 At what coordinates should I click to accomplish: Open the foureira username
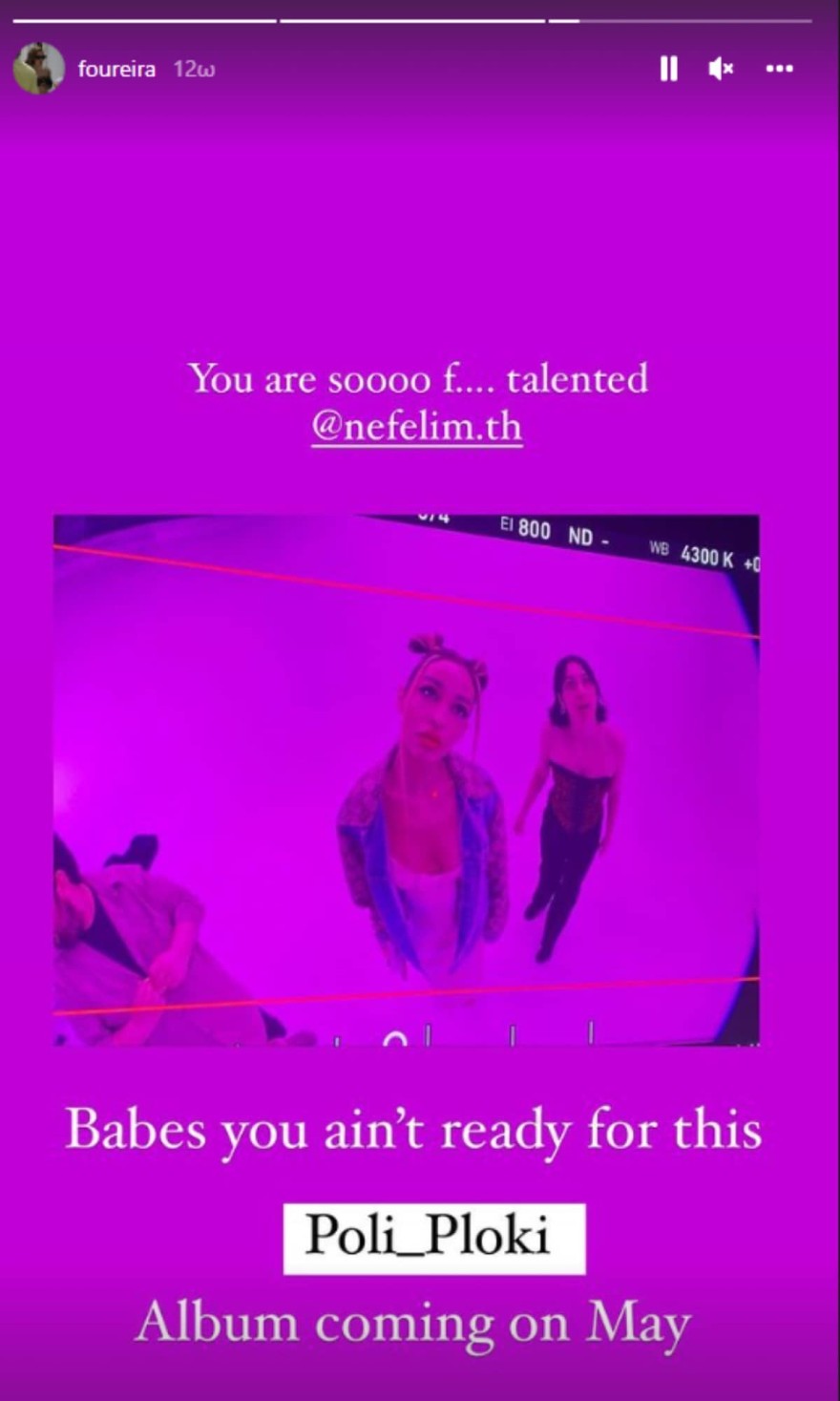[x=116, y=70]
